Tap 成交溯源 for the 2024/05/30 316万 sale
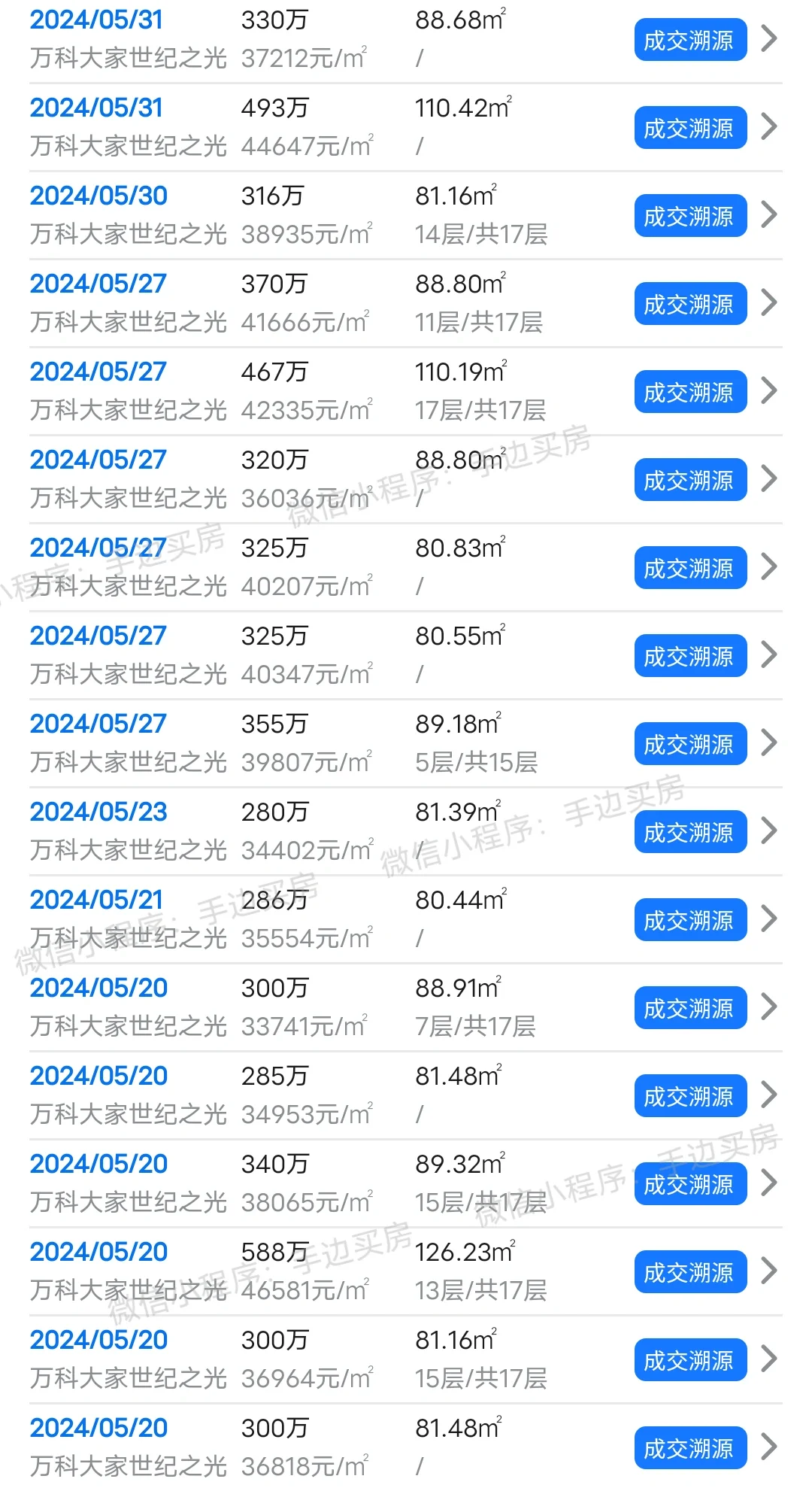 coord(690,216)
